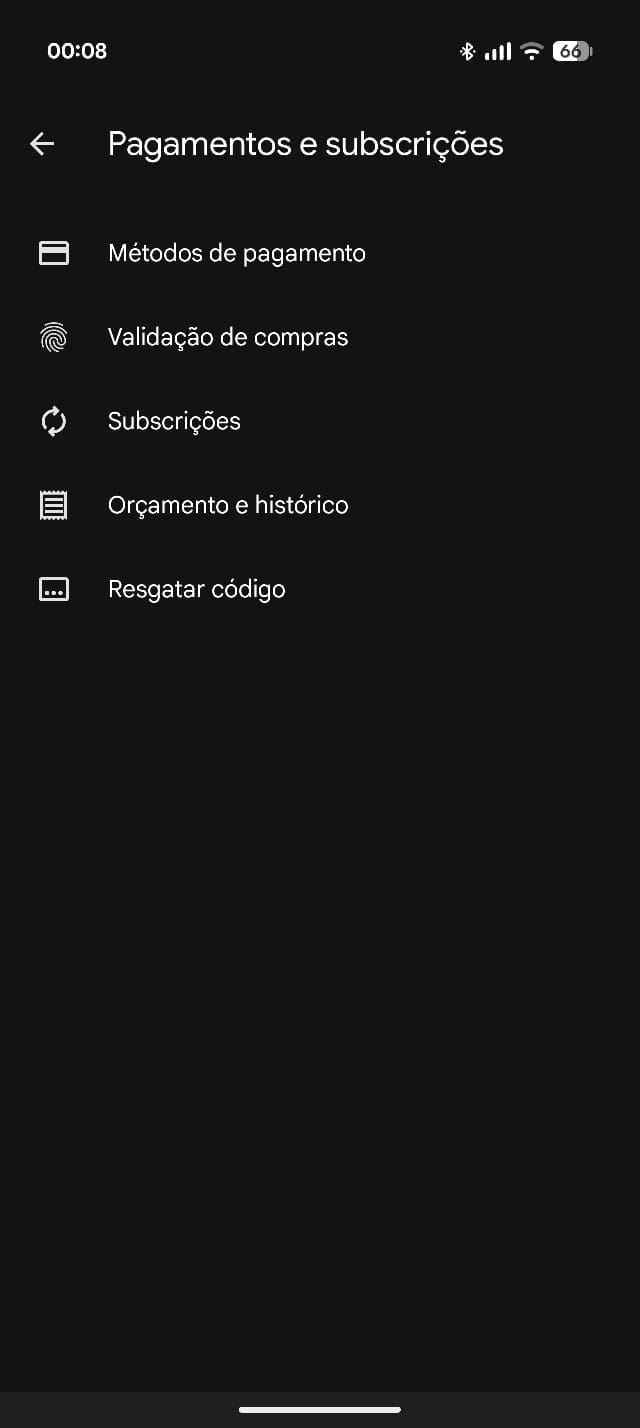
Task: Go back using the arrow icon
Action: [x=42, y=144]
